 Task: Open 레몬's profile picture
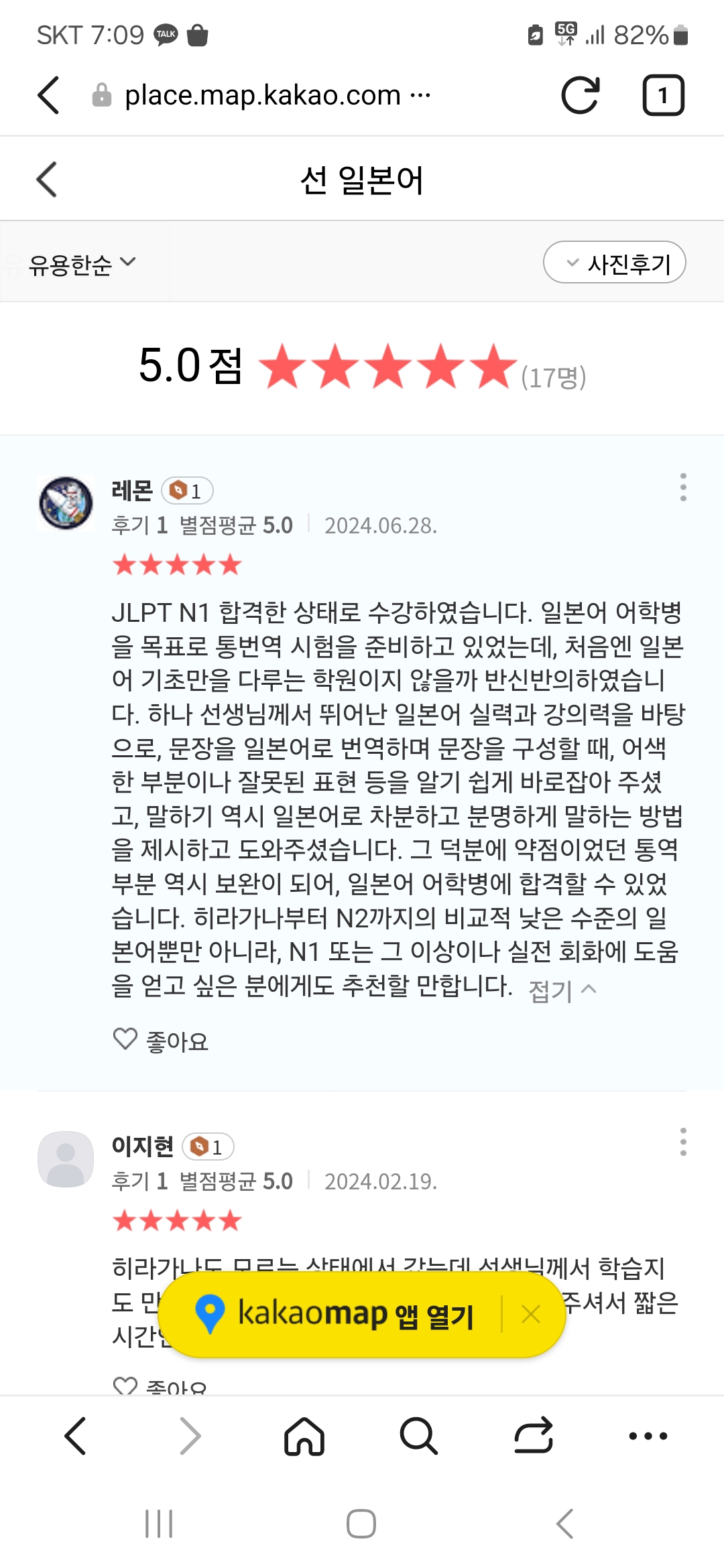(x=66, y=503)
